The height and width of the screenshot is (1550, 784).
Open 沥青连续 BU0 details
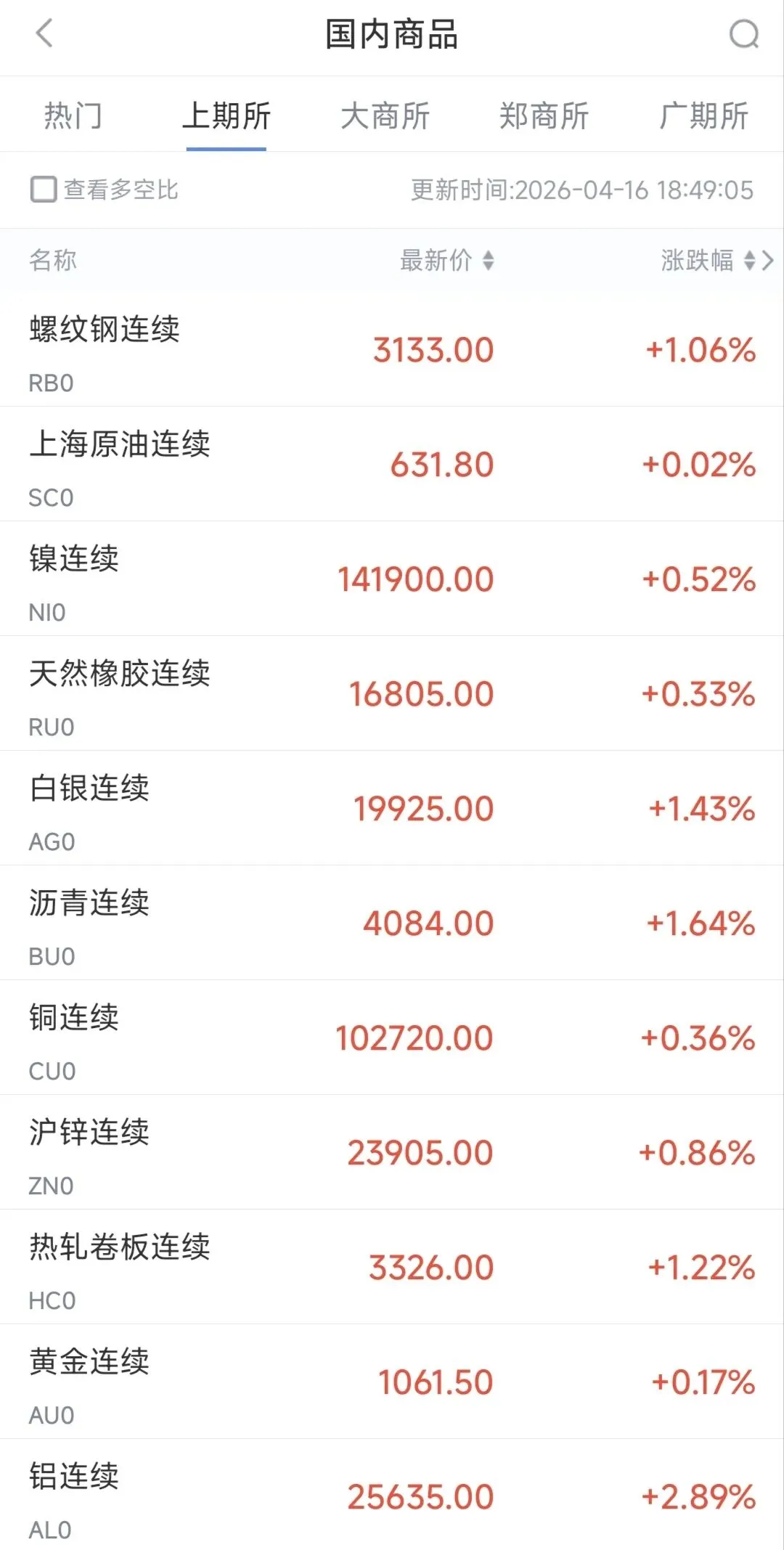392,923
